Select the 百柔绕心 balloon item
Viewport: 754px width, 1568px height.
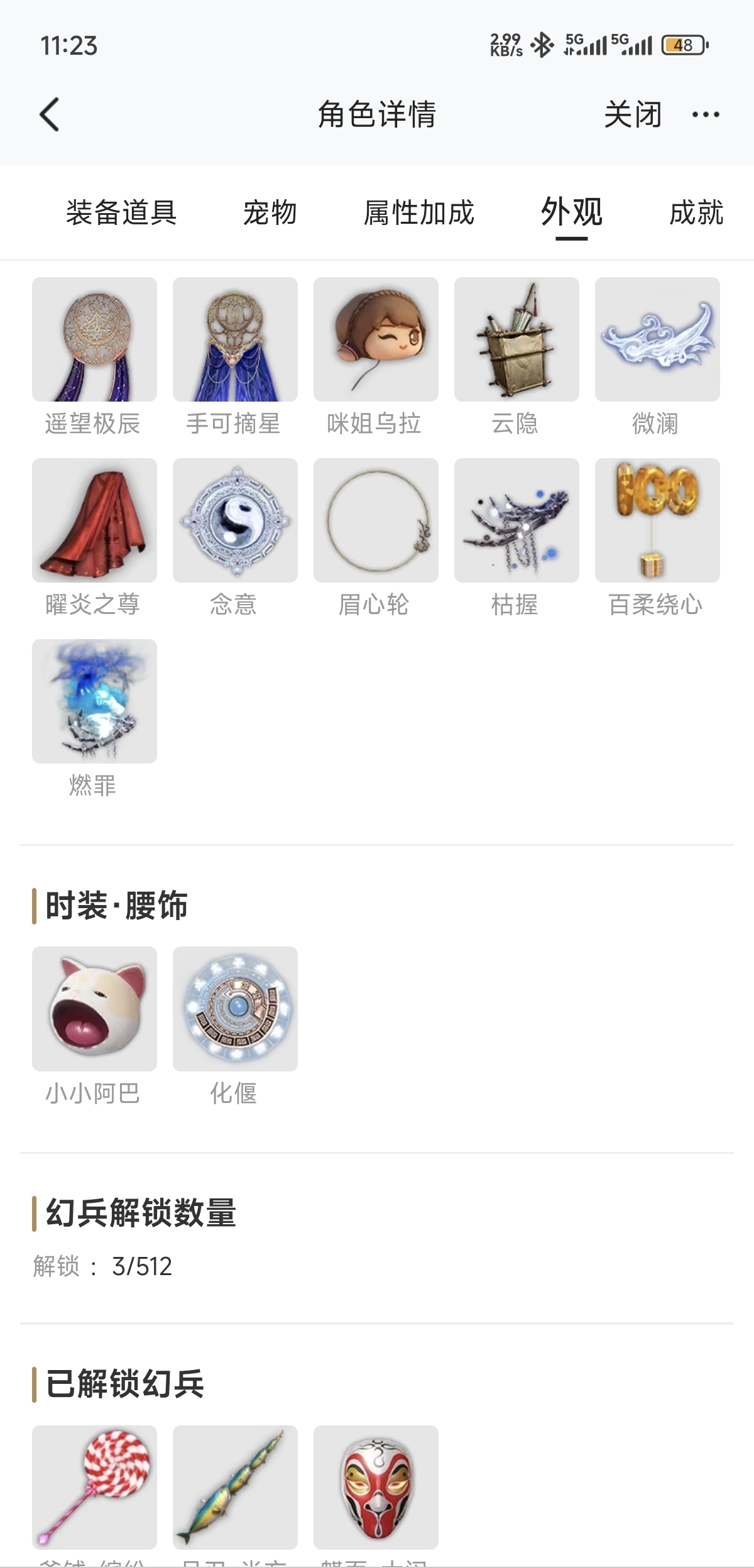point(657,520)
